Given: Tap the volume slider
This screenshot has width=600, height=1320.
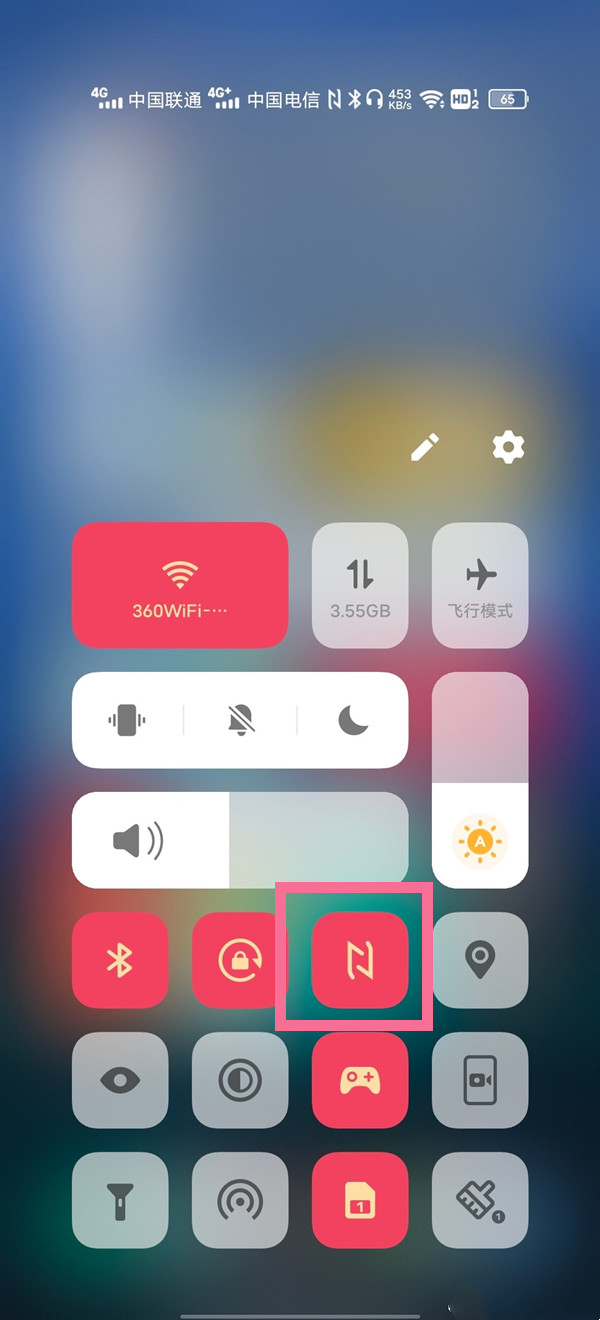Looking at the screenshot, I should (x=240, y=840).
